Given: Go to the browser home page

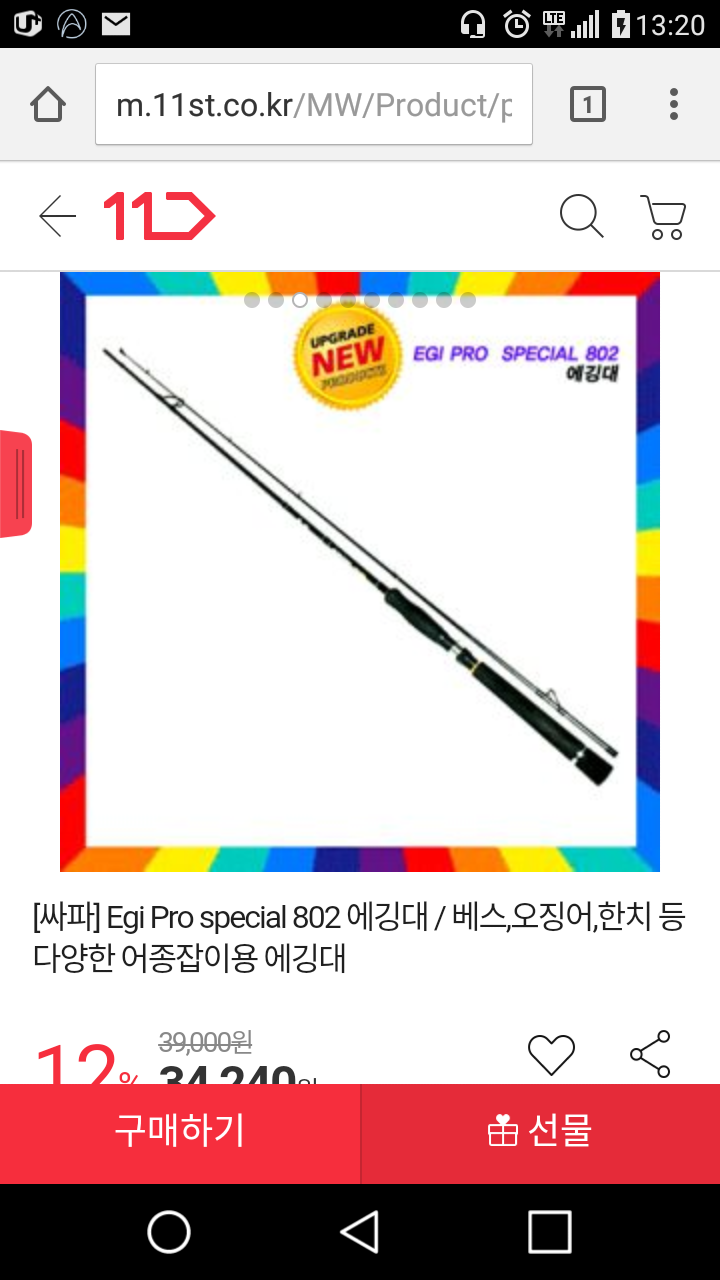Looking at the screenshot, I should pos(48,104).
